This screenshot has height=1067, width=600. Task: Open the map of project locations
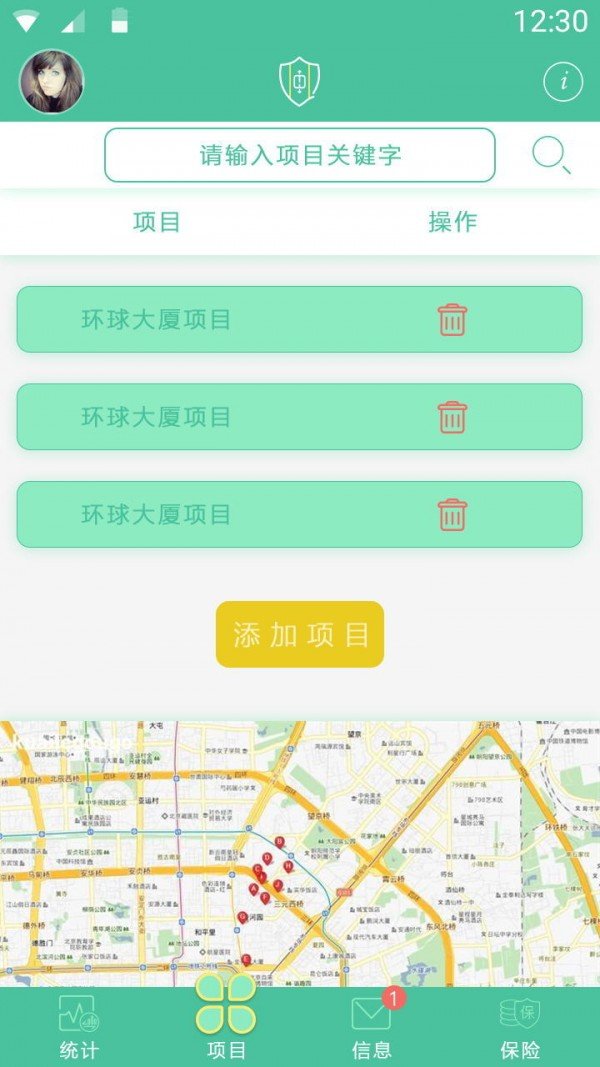300,853
